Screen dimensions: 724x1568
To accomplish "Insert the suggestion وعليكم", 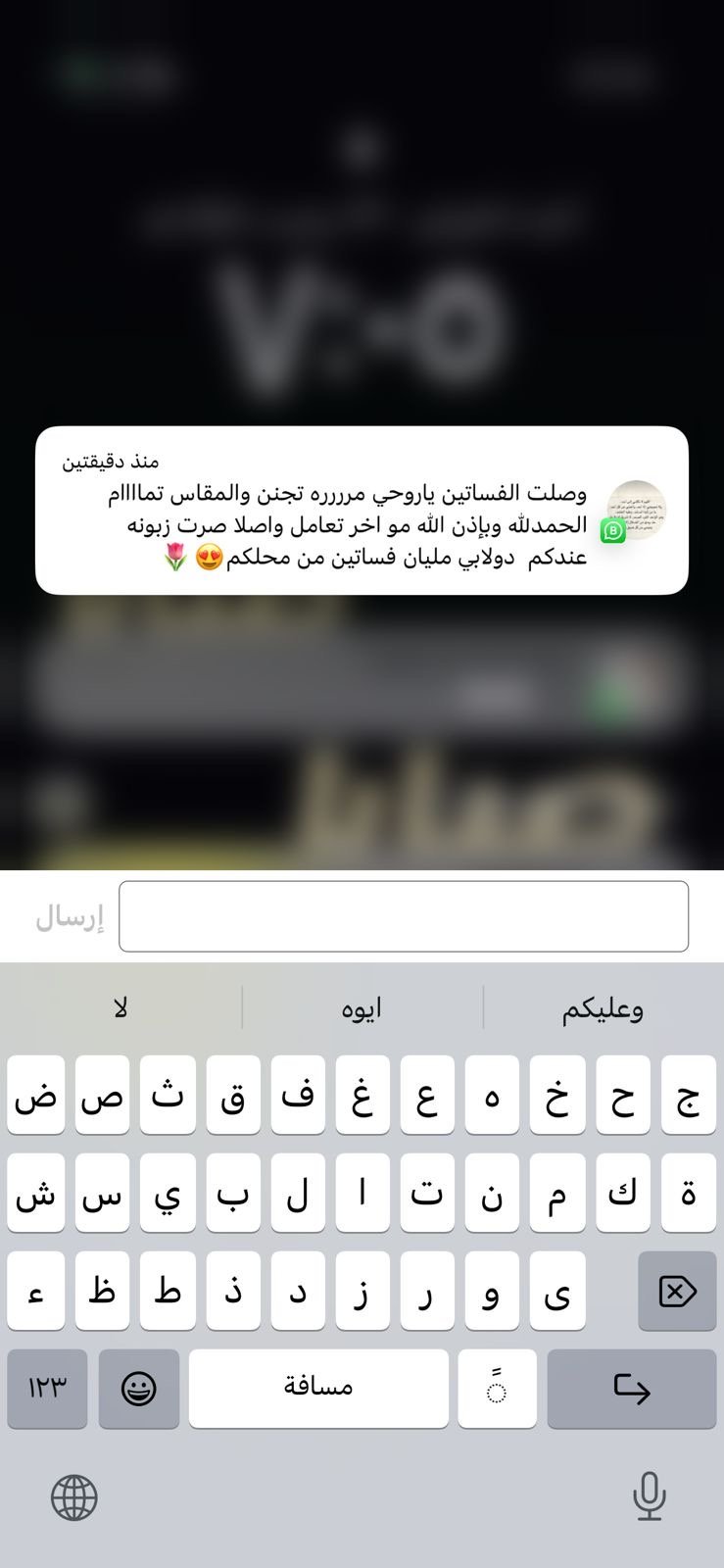I will coord(603,1008).
